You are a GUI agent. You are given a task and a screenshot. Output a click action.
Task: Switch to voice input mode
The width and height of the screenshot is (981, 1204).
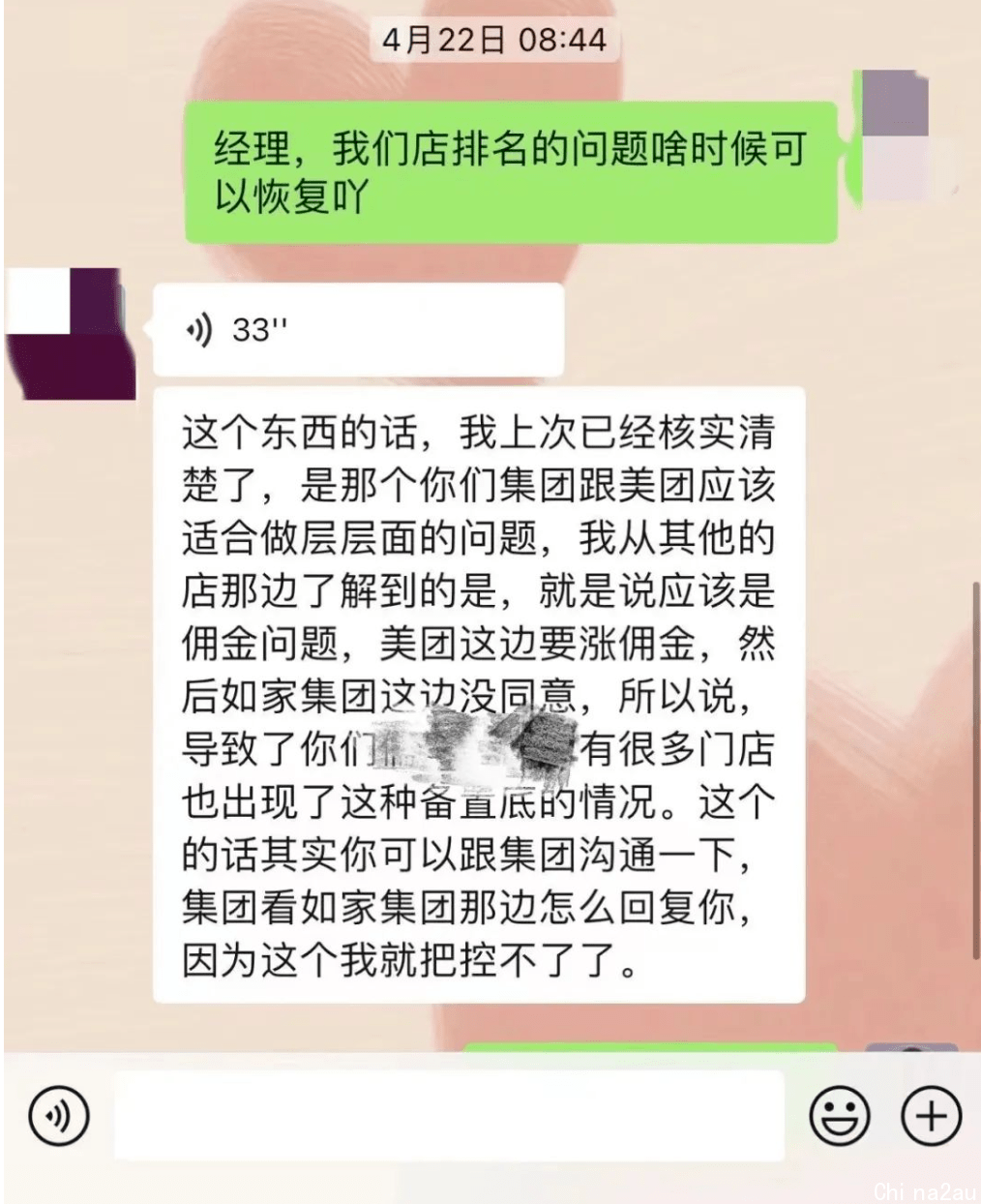click(59, 1116)
